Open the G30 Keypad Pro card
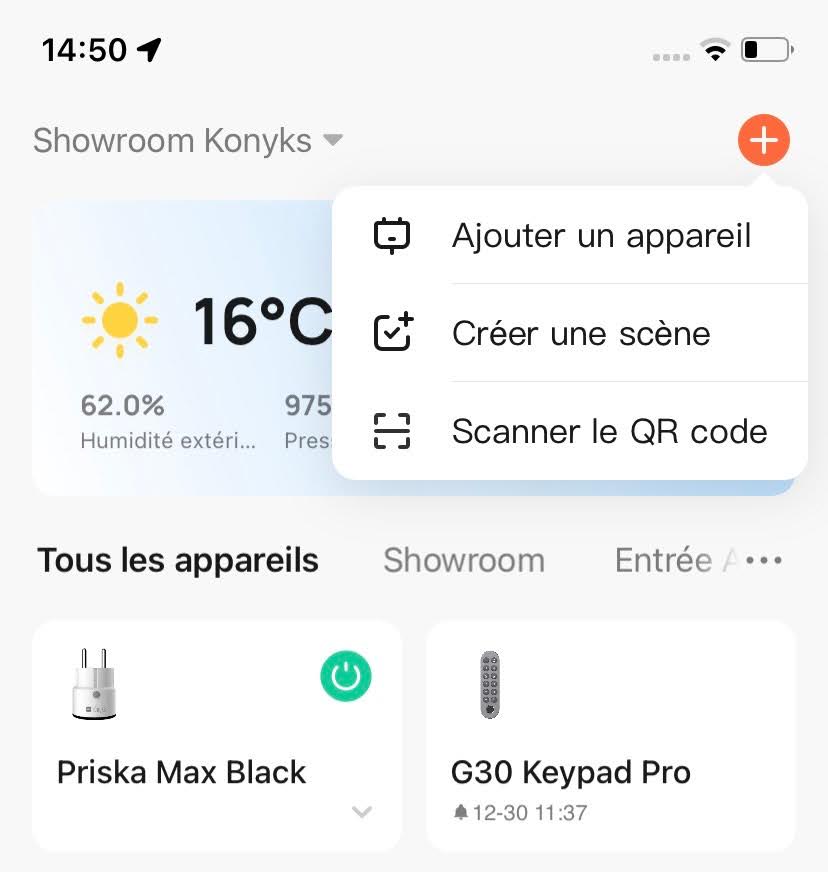Screen dimensions: 828x872 point(610,740)
